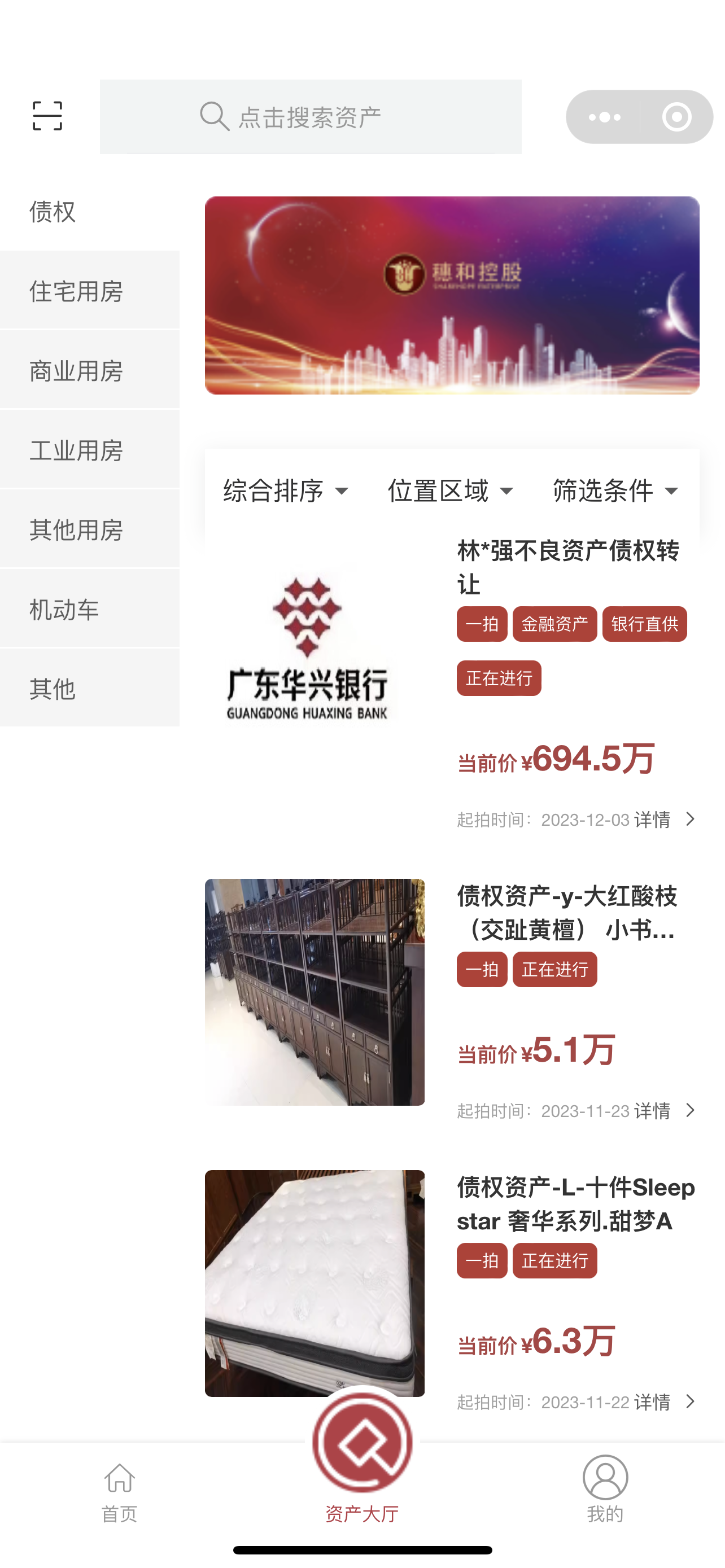Tap the 点击搜索资产 search box
Screen dimensions: 725x1568
[311, 116]
